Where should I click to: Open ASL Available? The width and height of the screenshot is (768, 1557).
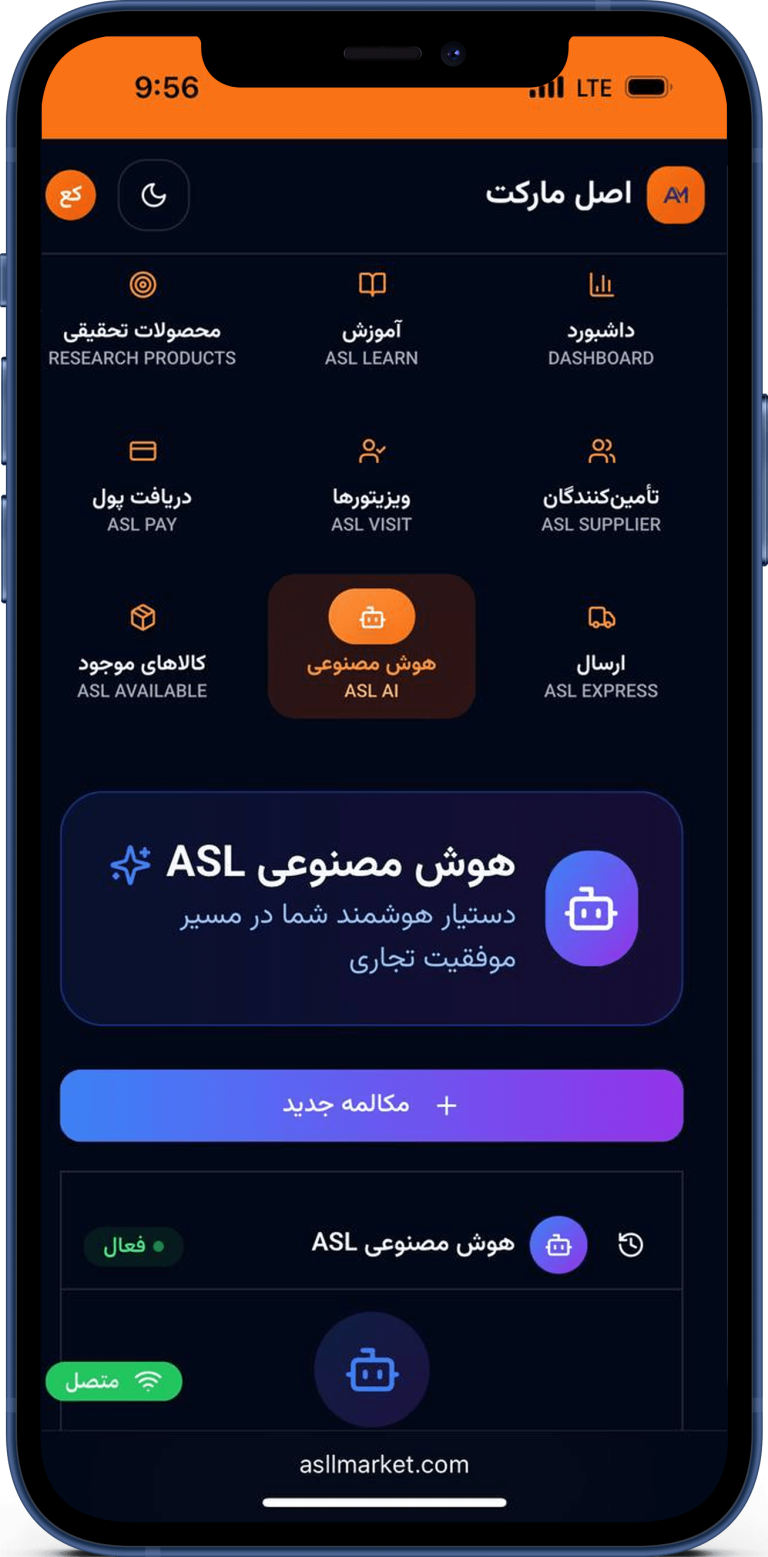point(142,652)
